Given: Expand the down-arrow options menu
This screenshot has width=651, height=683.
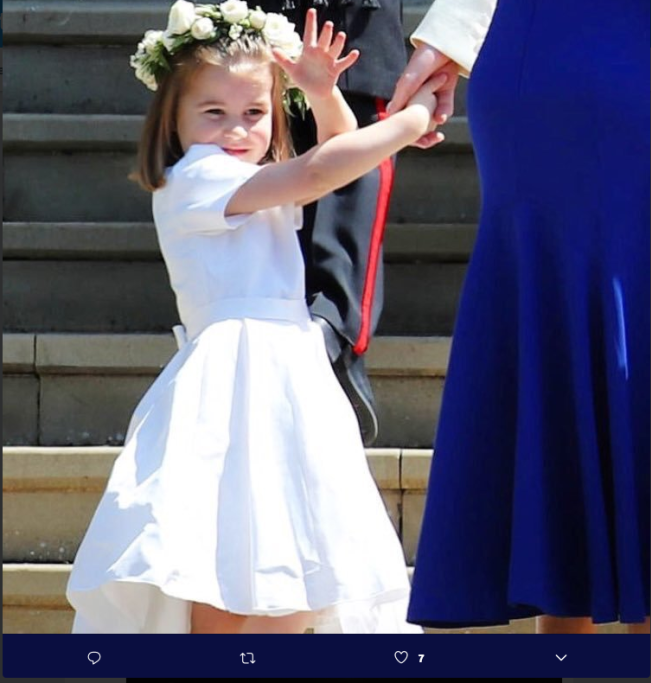Looking at the screenshot, I should coord(561,657).
